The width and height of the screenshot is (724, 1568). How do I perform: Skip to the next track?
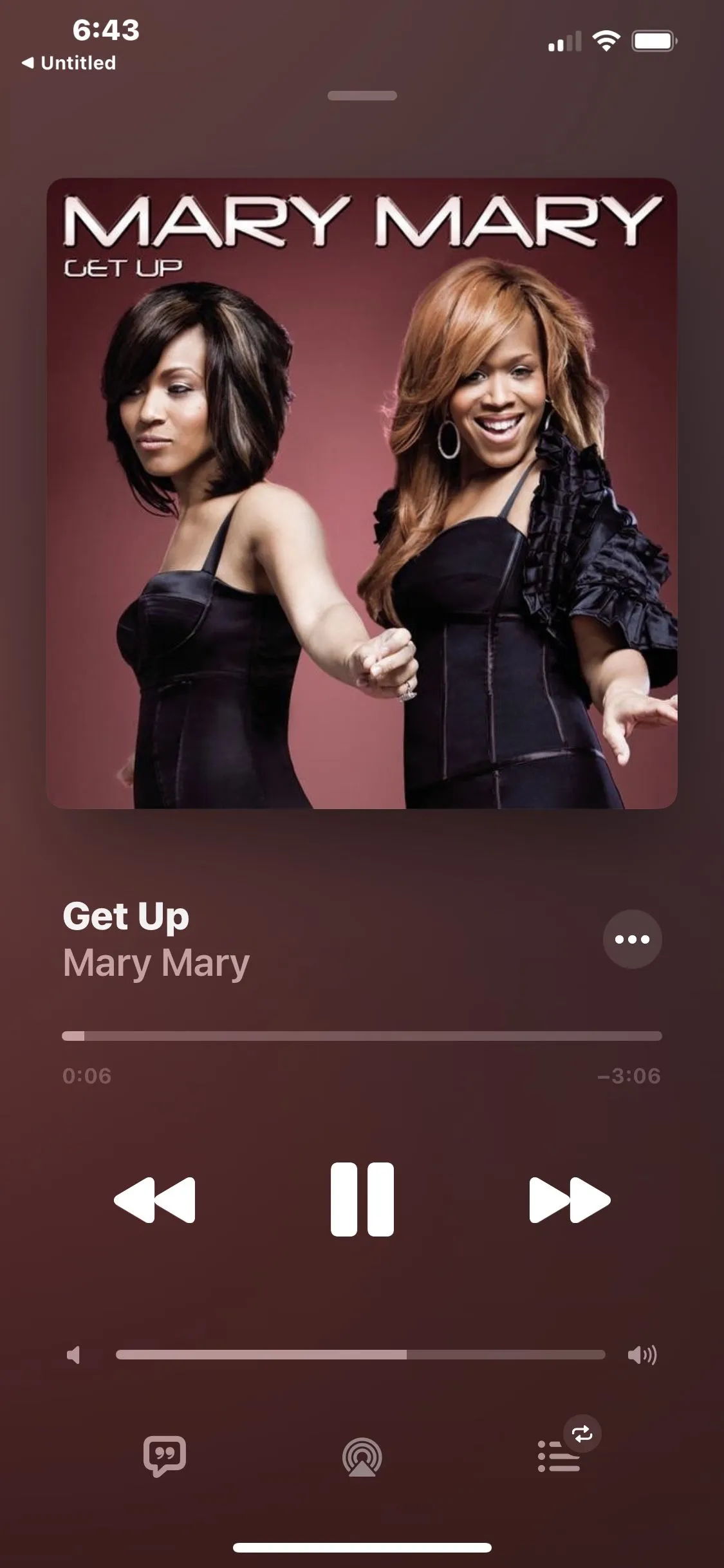(x=569, y=1200)
